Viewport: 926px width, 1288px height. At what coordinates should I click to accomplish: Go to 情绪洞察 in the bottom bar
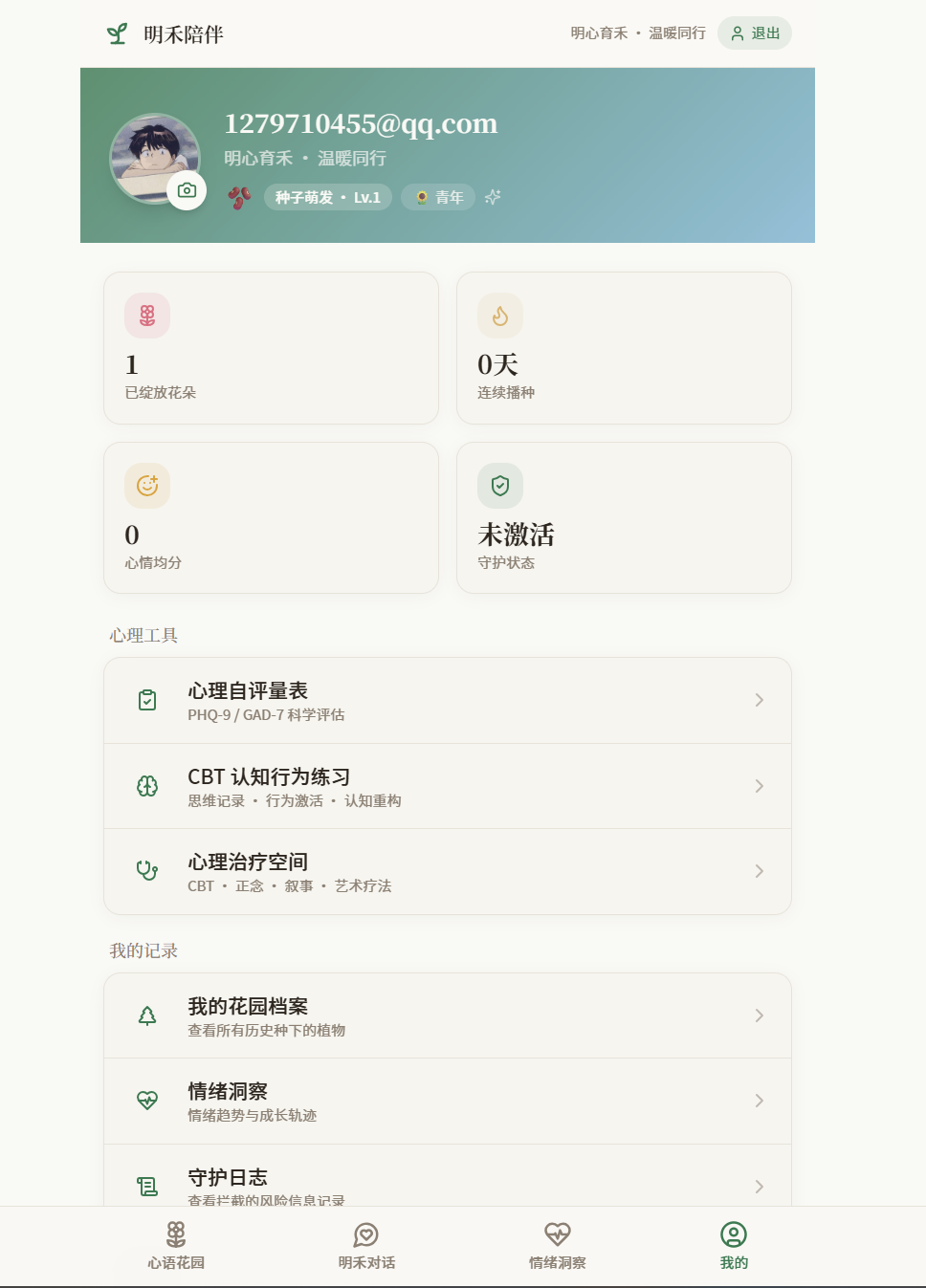click(558, 1245)
